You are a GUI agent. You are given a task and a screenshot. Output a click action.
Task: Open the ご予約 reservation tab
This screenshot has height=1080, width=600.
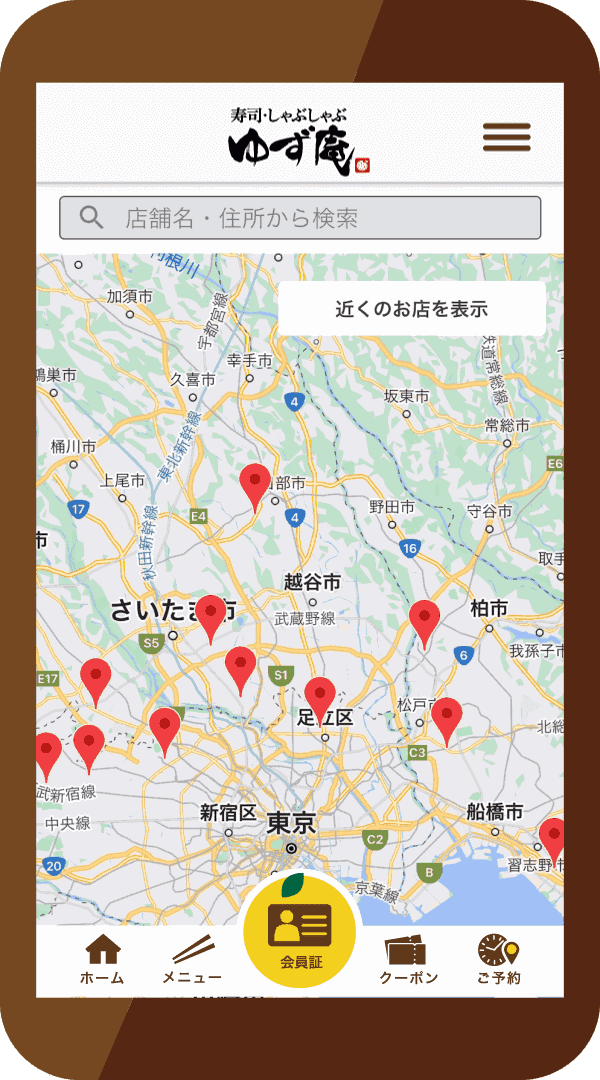click(498, 959)
